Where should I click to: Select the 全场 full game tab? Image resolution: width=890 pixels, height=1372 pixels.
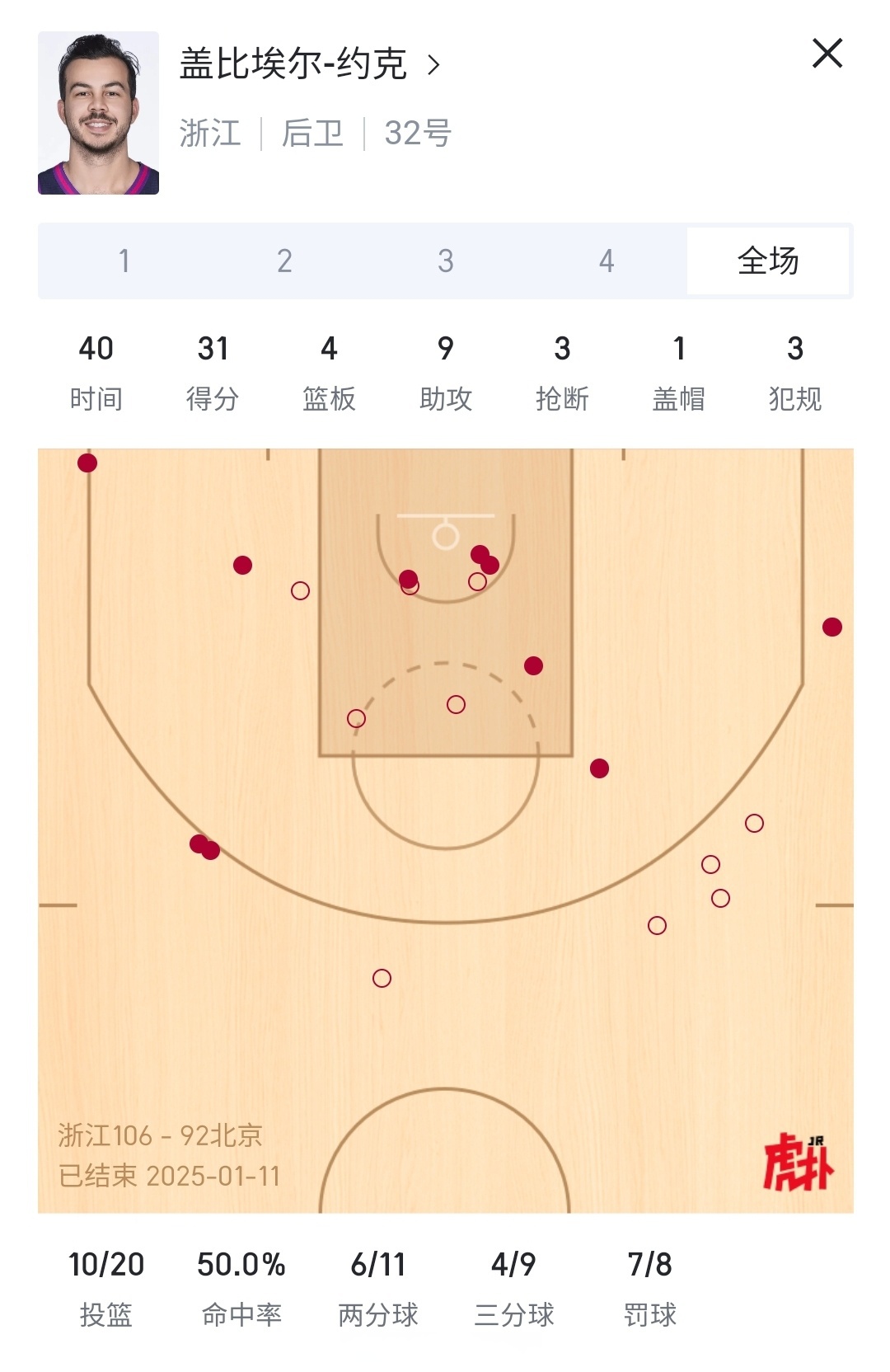point(767,261)
